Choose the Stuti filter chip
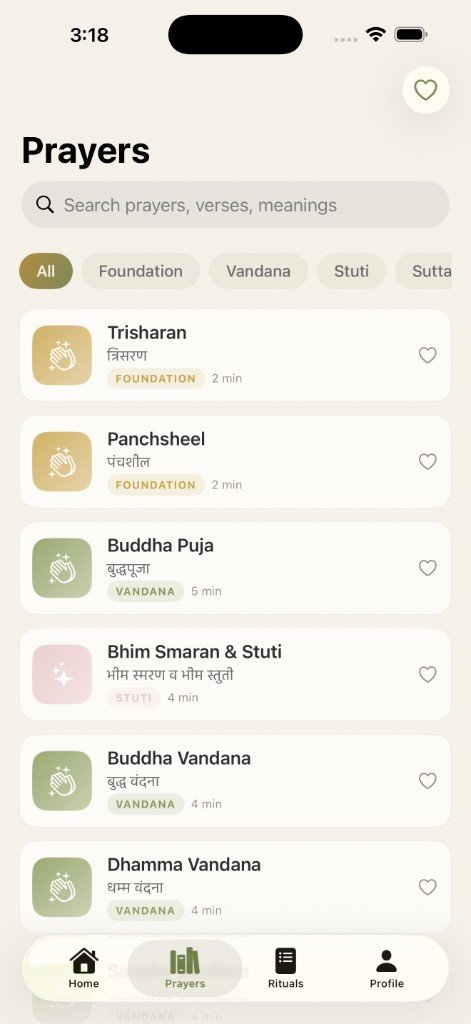 click(x=351, y=271)
